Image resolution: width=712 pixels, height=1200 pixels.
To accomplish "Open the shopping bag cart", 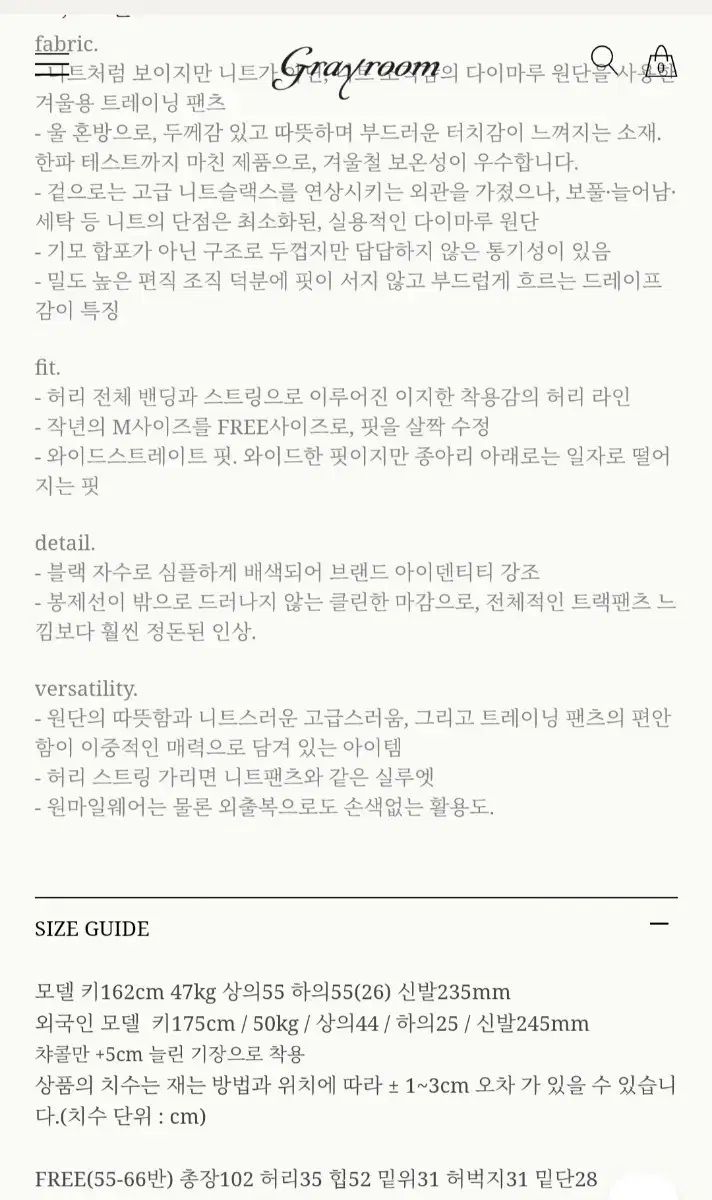I will pyautogui.click(x=662, y=62).
